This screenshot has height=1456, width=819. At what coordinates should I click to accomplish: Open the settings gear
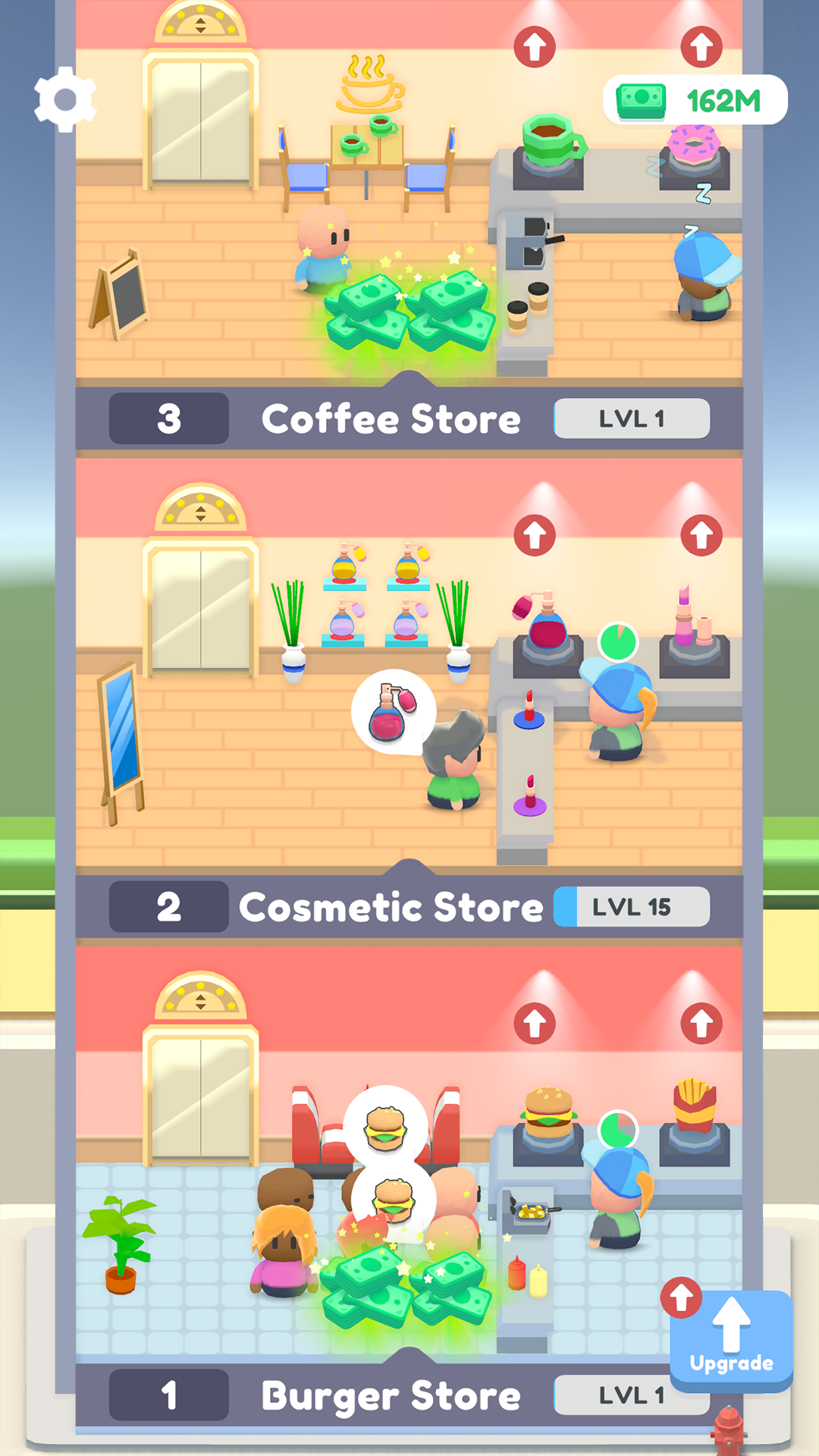[65, 100]
